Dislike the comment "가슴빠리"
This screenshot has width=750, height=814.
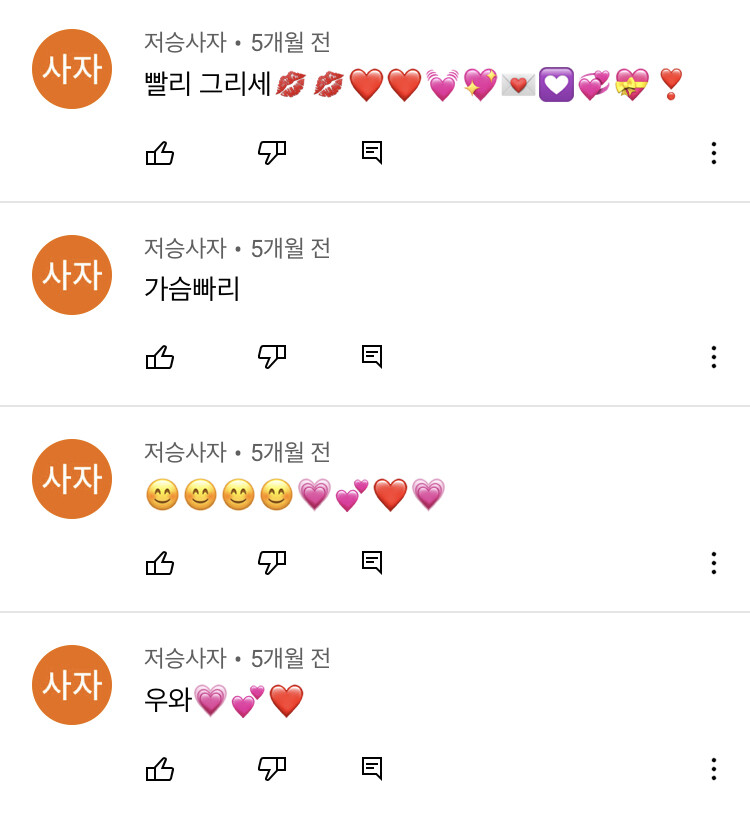pyautogui.click(x=272, y=357)
